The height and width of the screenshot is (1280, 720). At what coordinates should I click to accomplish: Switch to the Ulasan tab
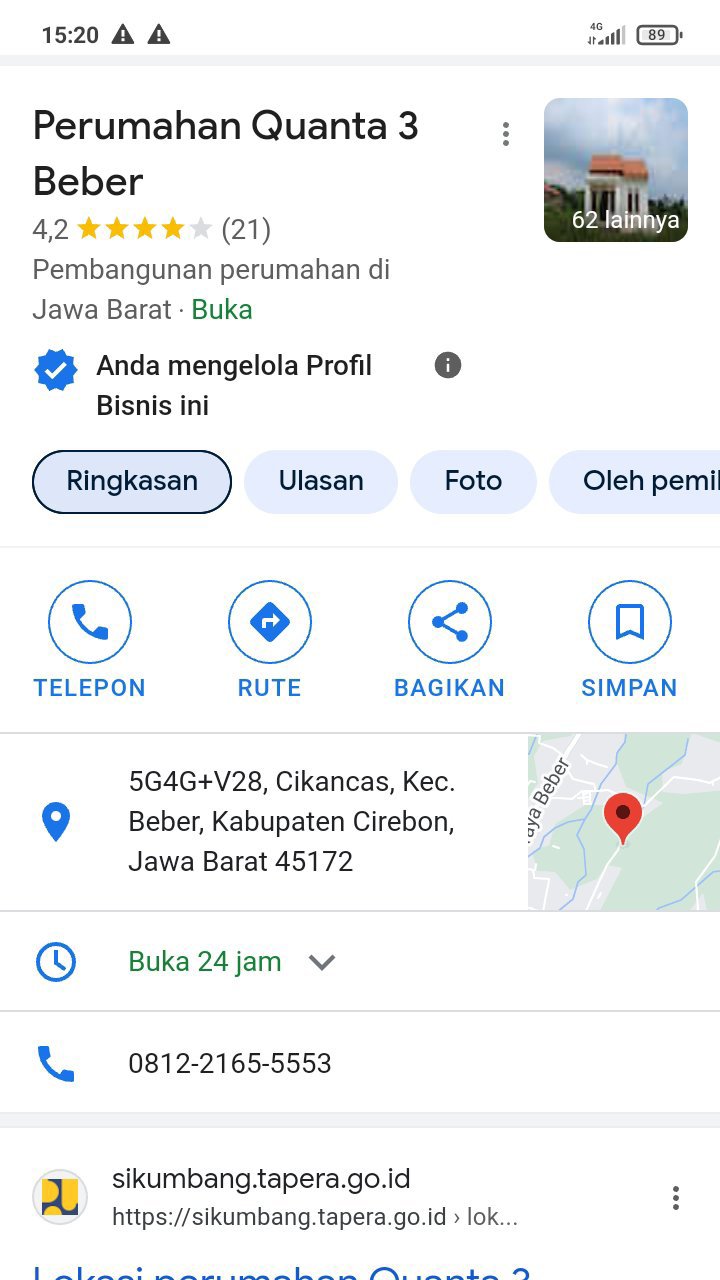click(321, 482)
